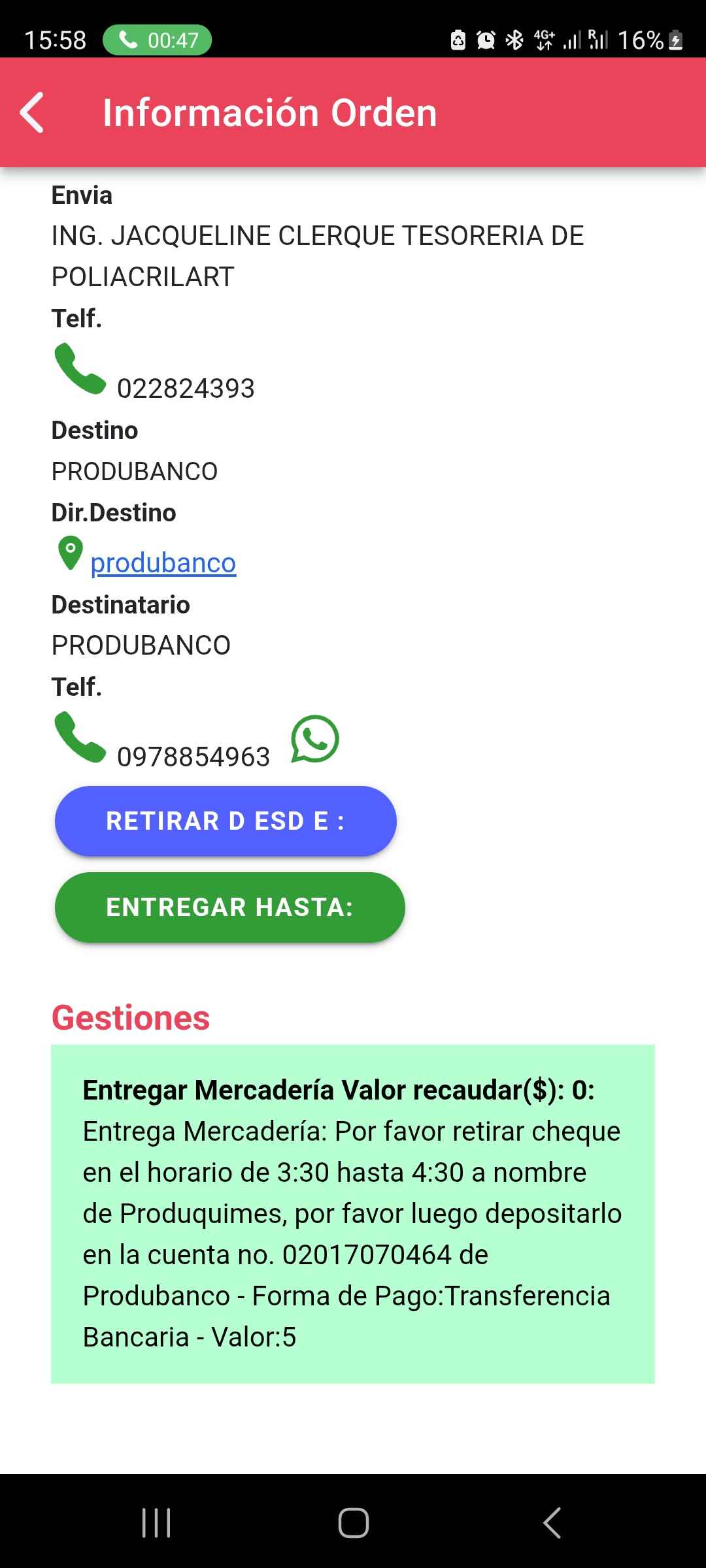Message the recipient on WhatsApp

tap(315, 739)
